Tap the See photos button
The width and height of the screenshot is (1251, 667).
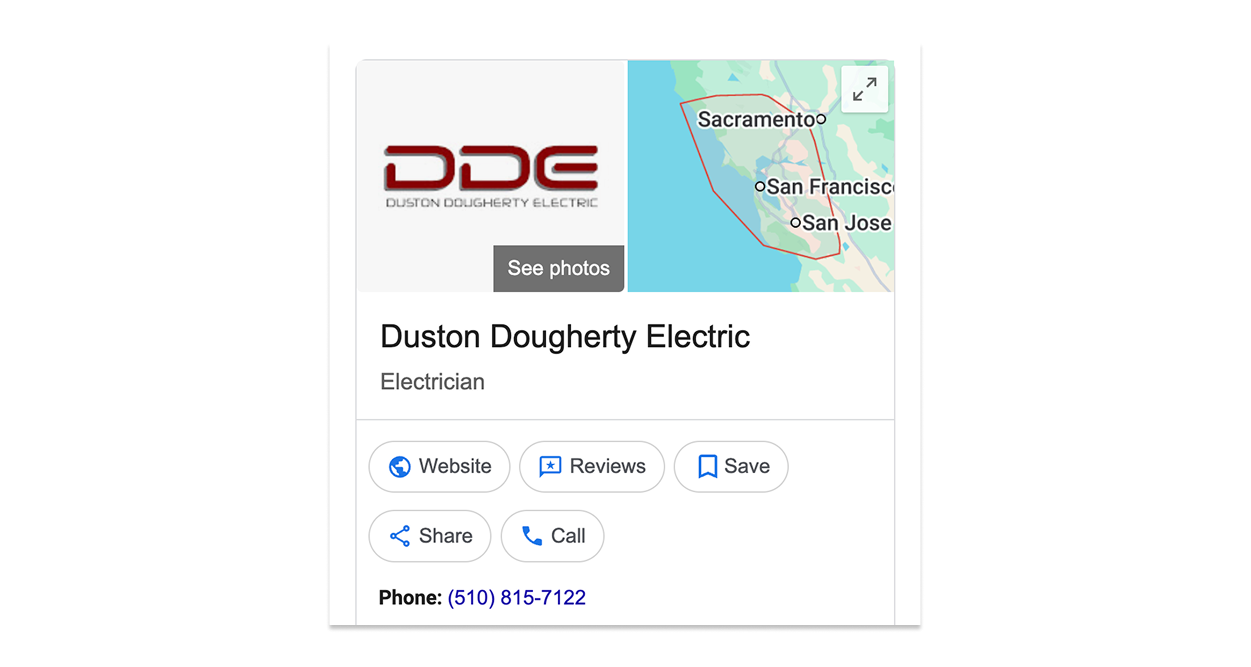pos(558,268)
